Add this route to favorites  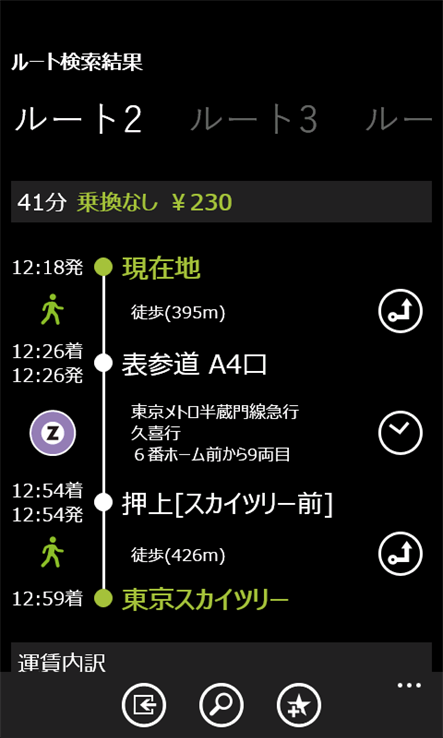pyautogui.click(x=298, y=705)
